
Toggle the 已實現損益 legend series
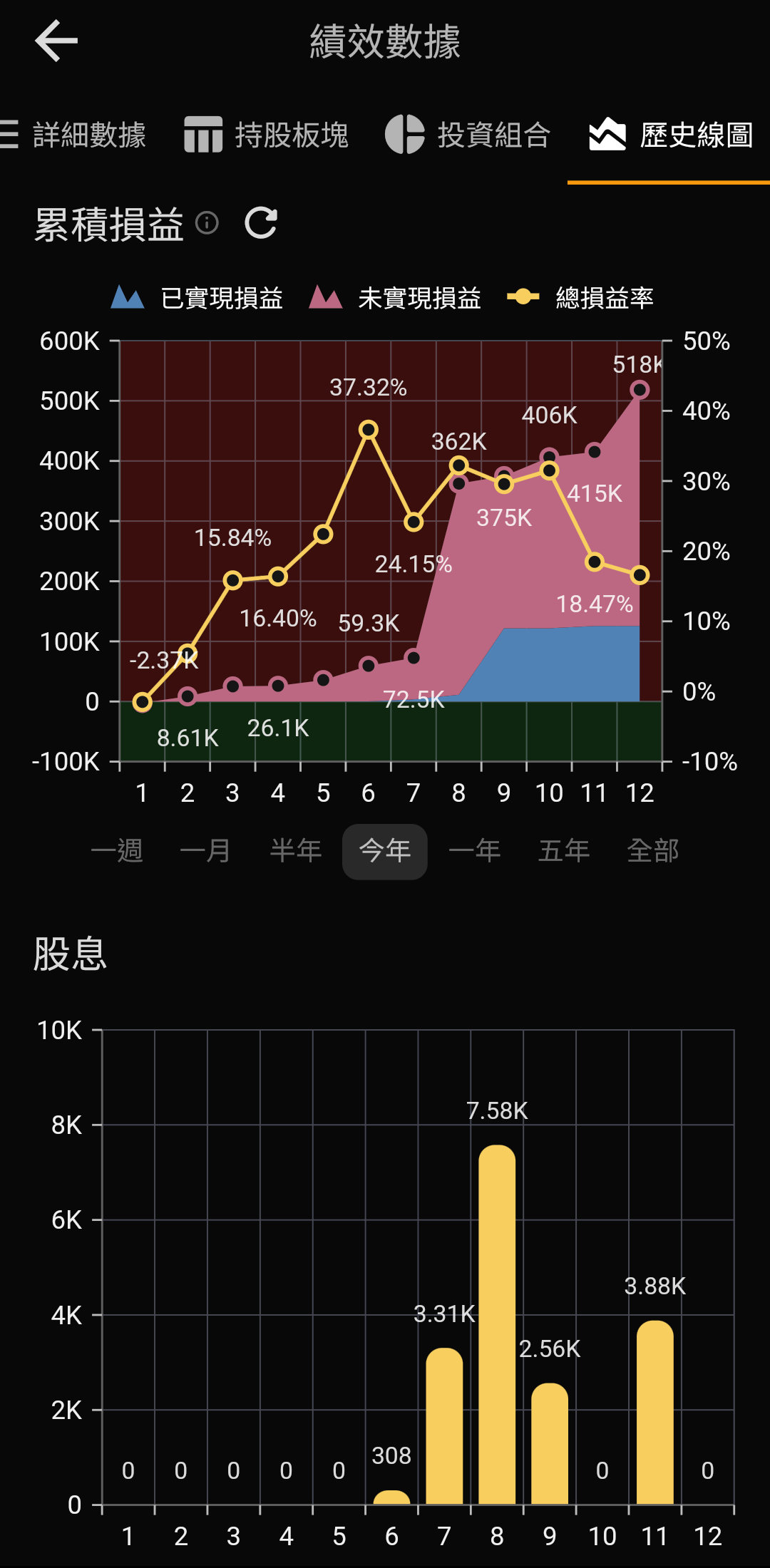pyautogui.click(x=197, y=298)
